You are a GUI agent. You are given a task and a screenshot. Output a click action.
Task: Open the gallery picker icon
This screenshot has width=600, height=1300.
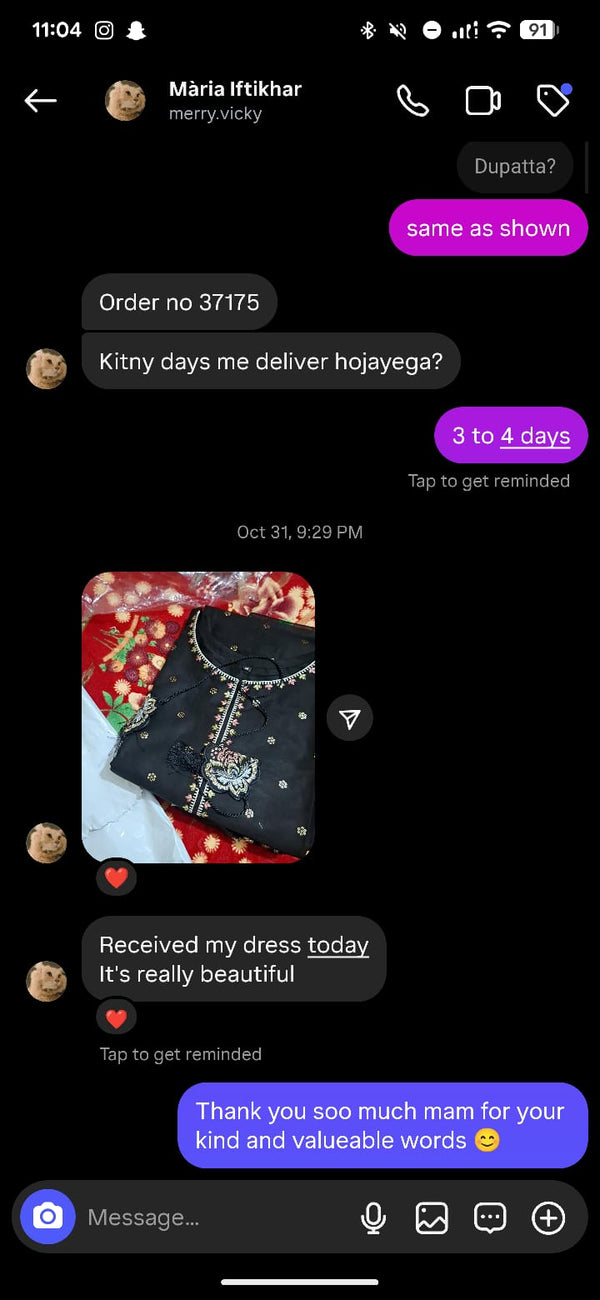click(432, 1217)
